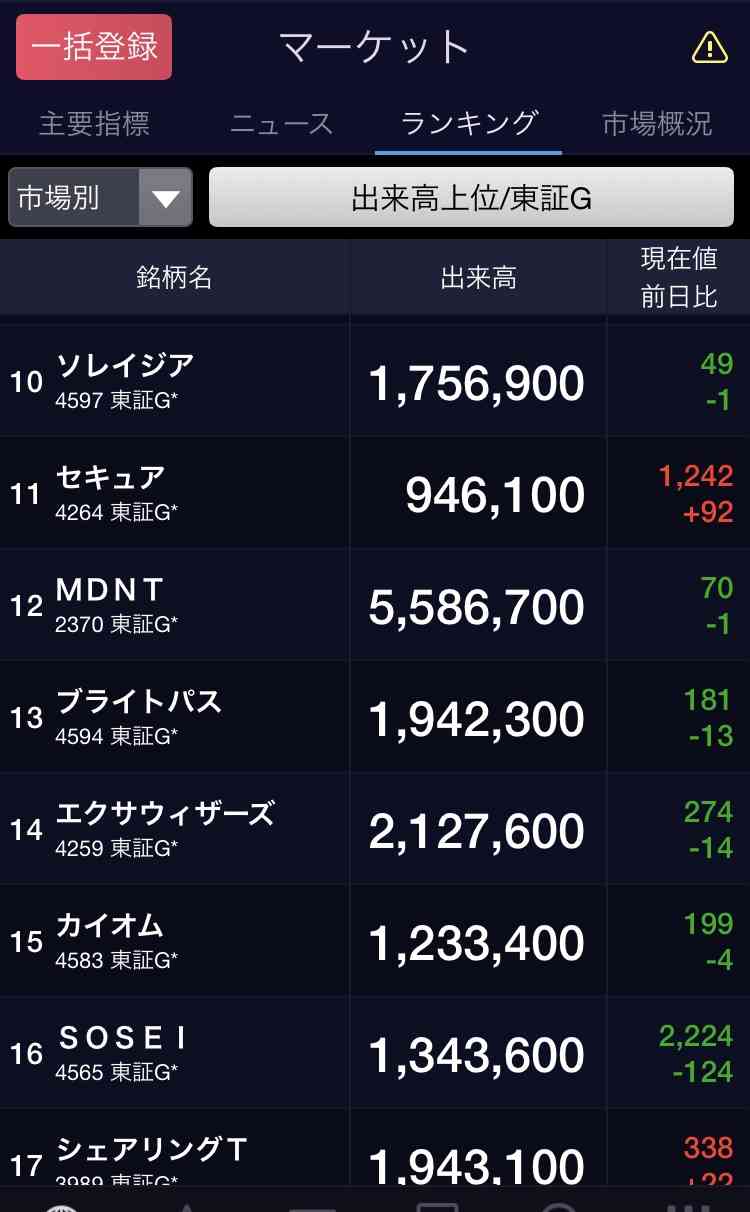750x1212 pixels.
Task: Switch to the 主要指標 tab
Action: [94, 124]
